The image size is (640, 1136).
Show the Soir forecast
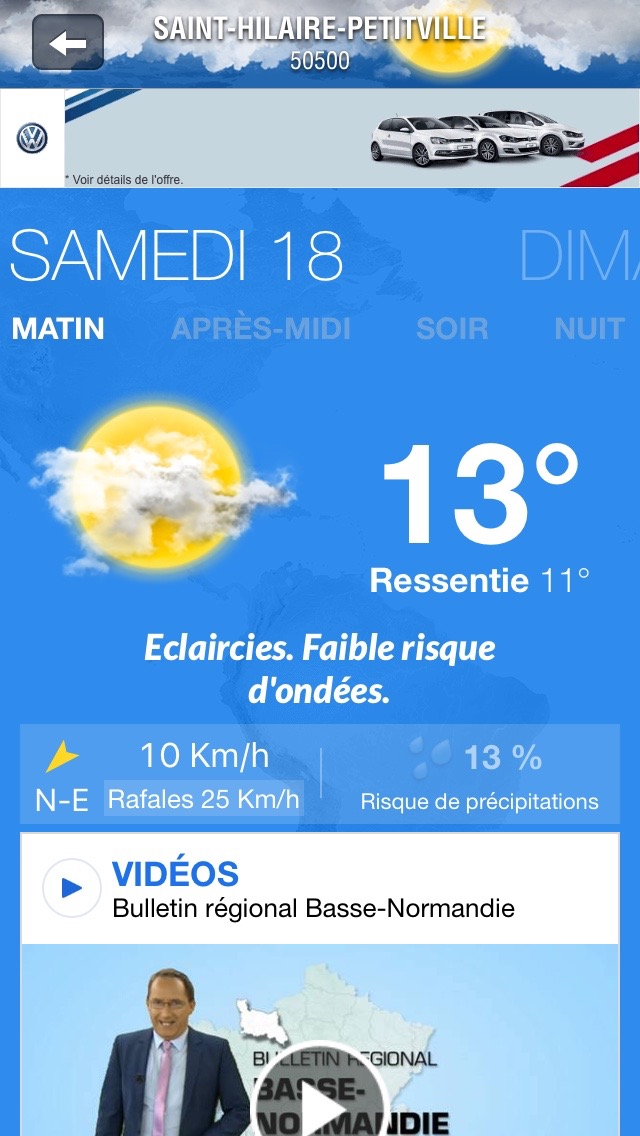[x=452, y=329]
